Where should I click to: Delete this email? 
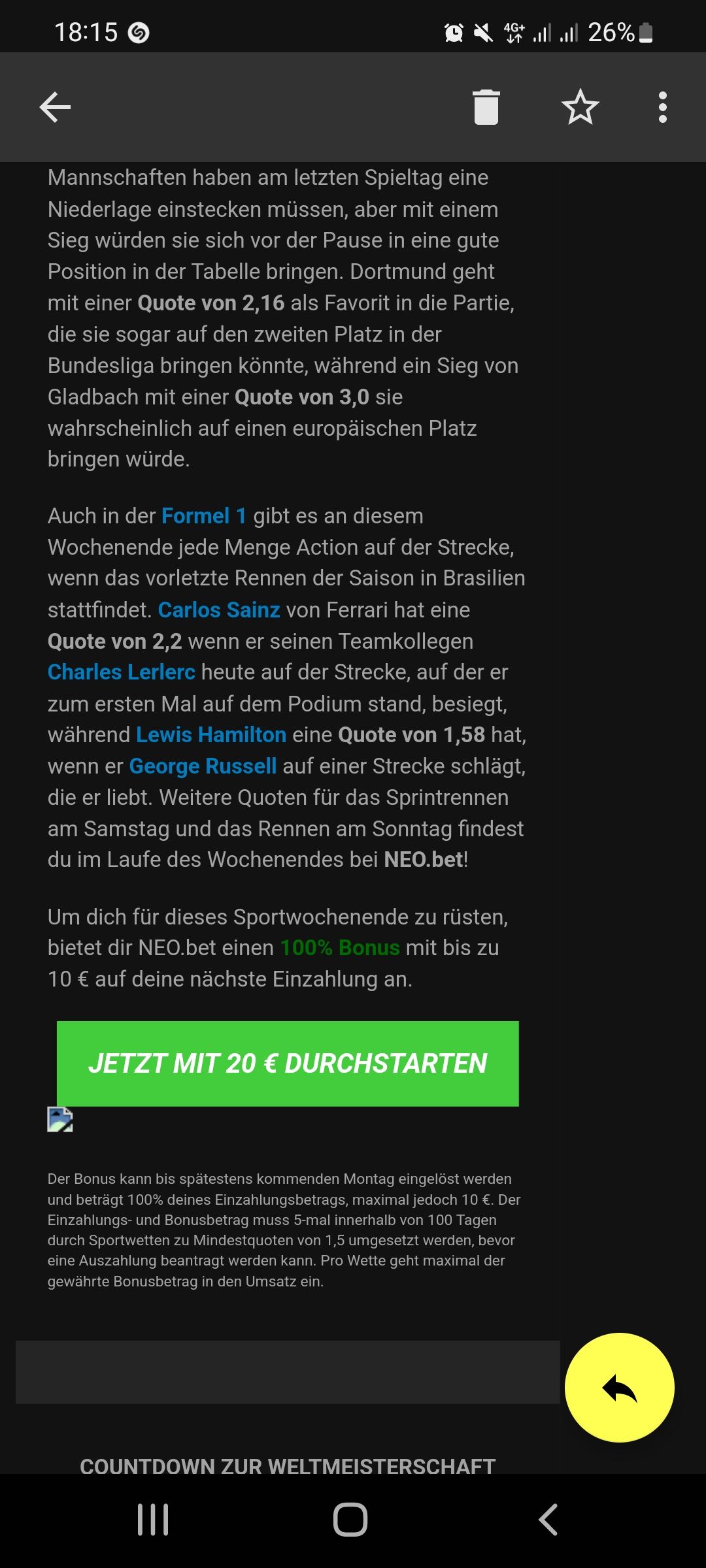(x=486, y=107)
